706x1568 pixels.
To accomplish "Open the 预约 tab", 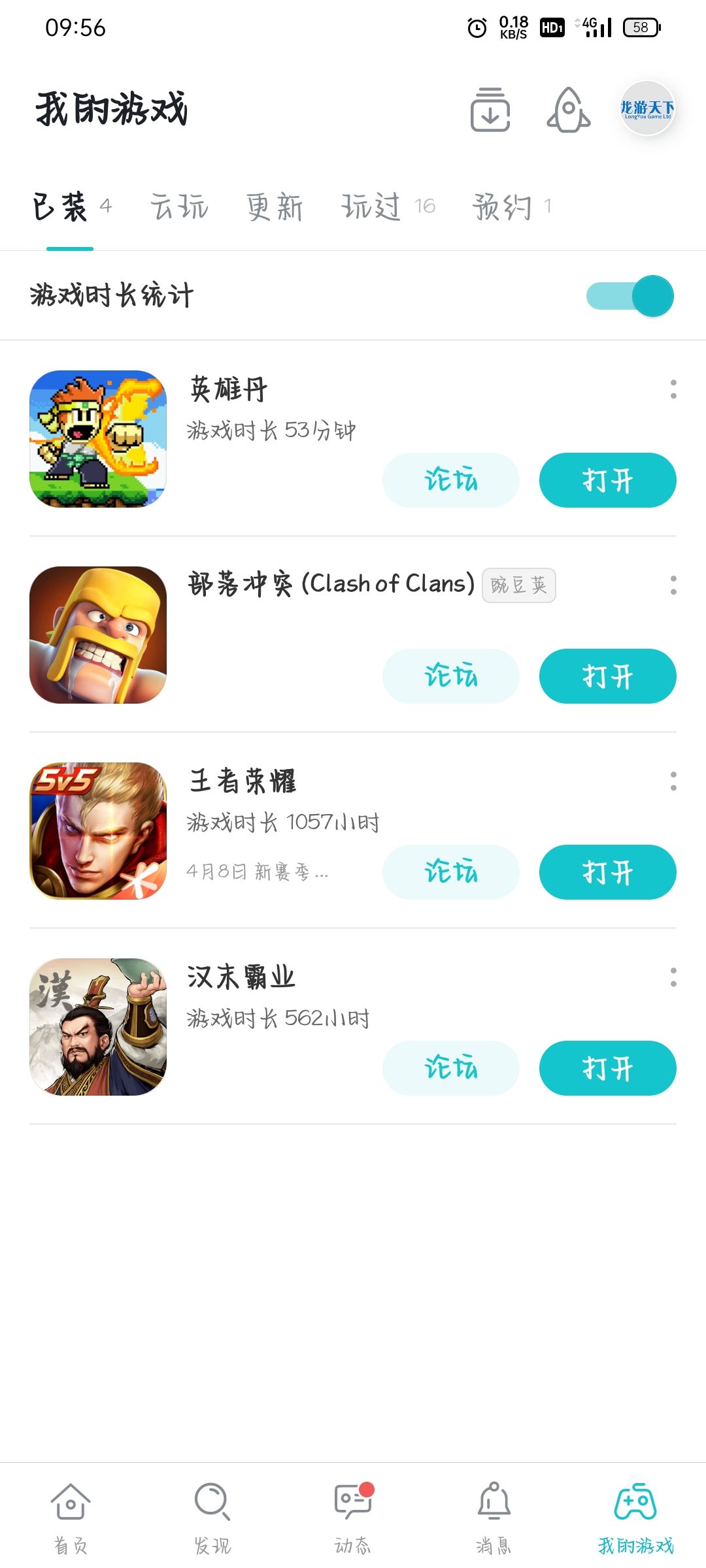I will tap(503, 206).
